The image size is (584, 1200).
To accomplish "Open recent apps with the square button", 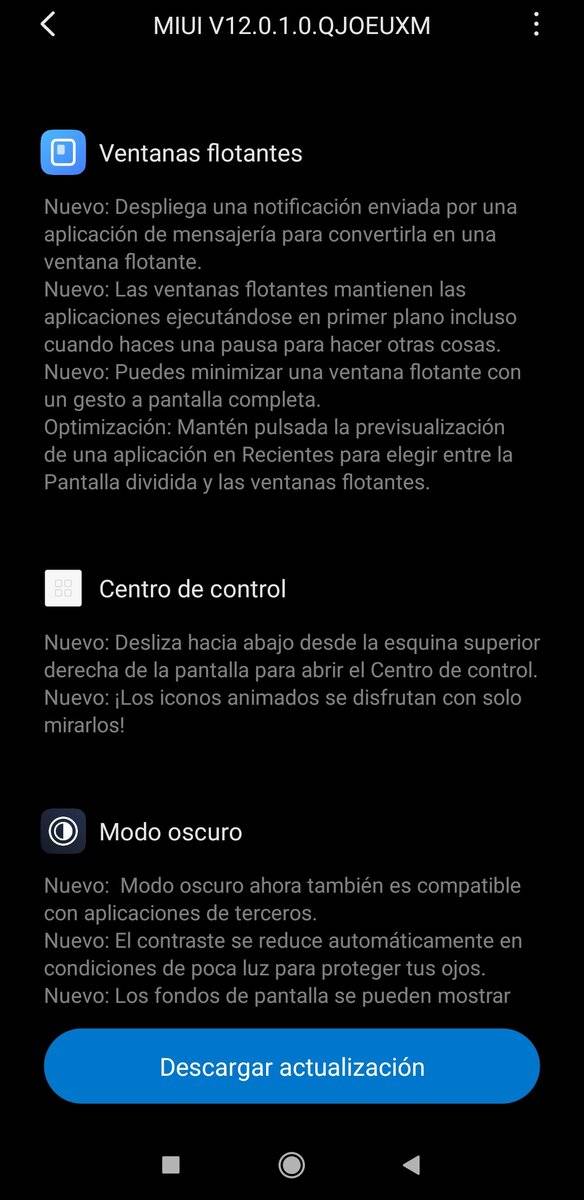I will pyautogui.click(x=171, y=1164).
